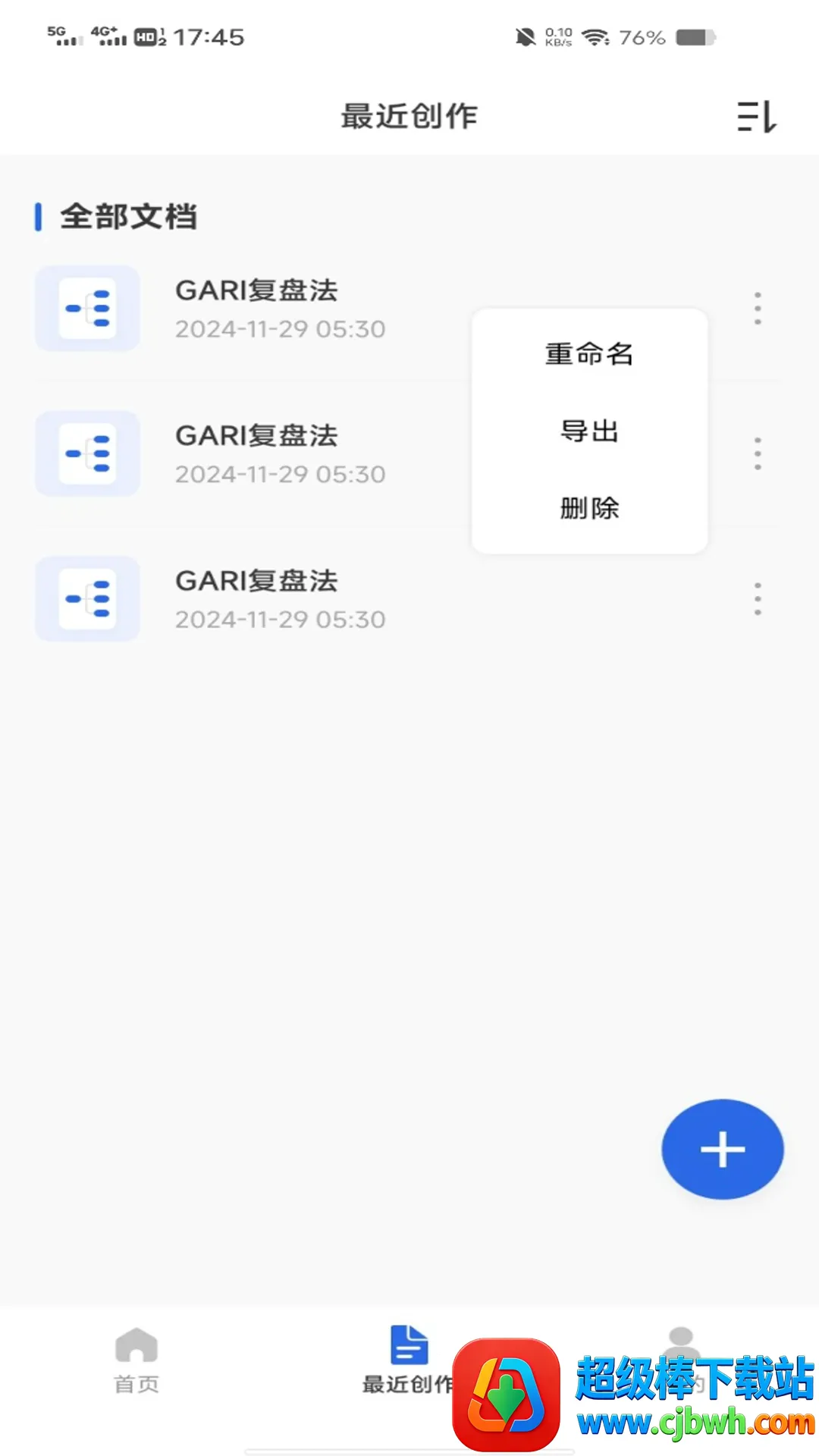Open the sort order icon
Viewport: 819px width, 1456px height.
pyautogui.click(x=757, y=117)
